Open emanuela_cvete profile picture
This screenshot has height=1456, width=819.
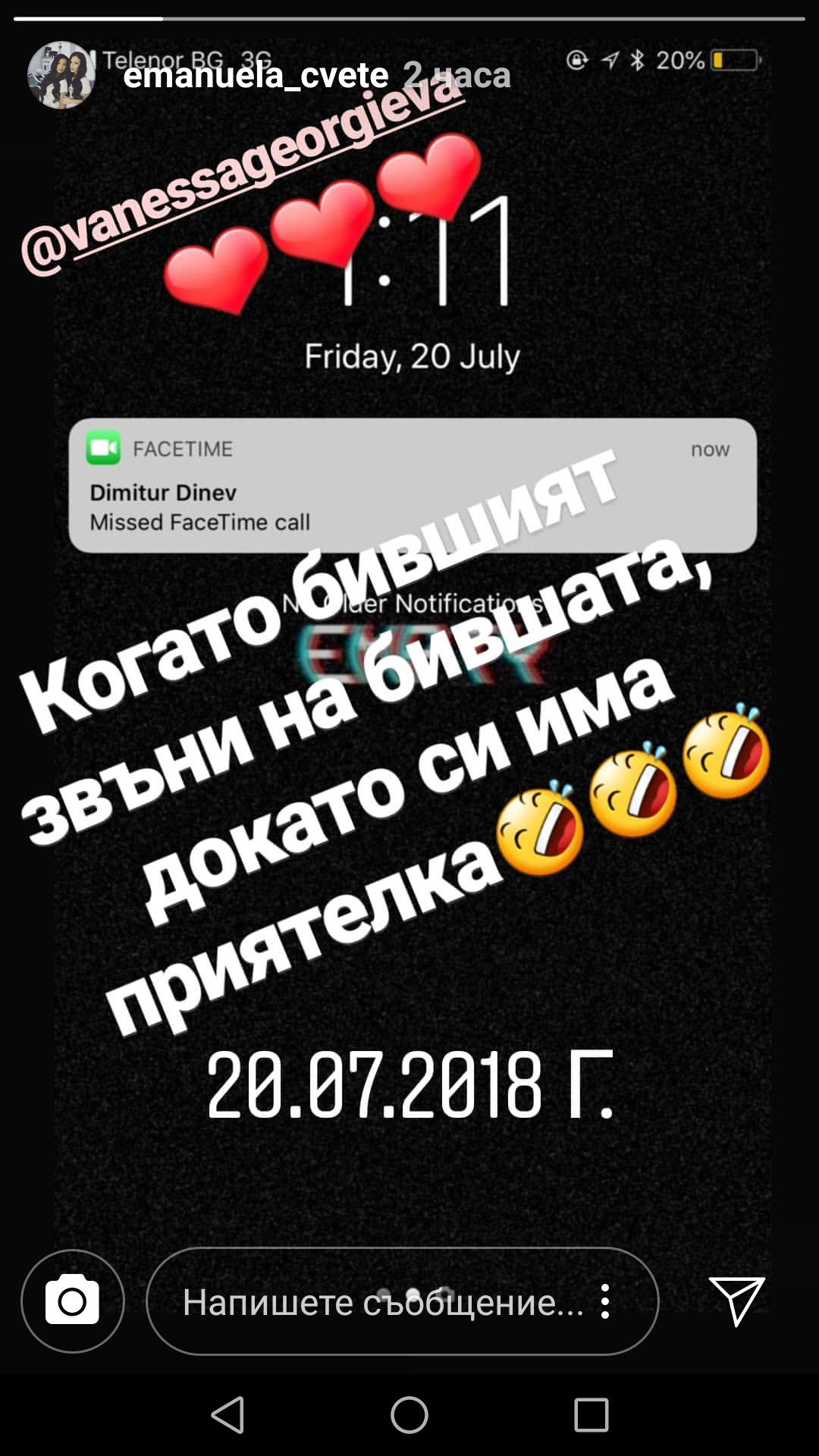[61, 75]
